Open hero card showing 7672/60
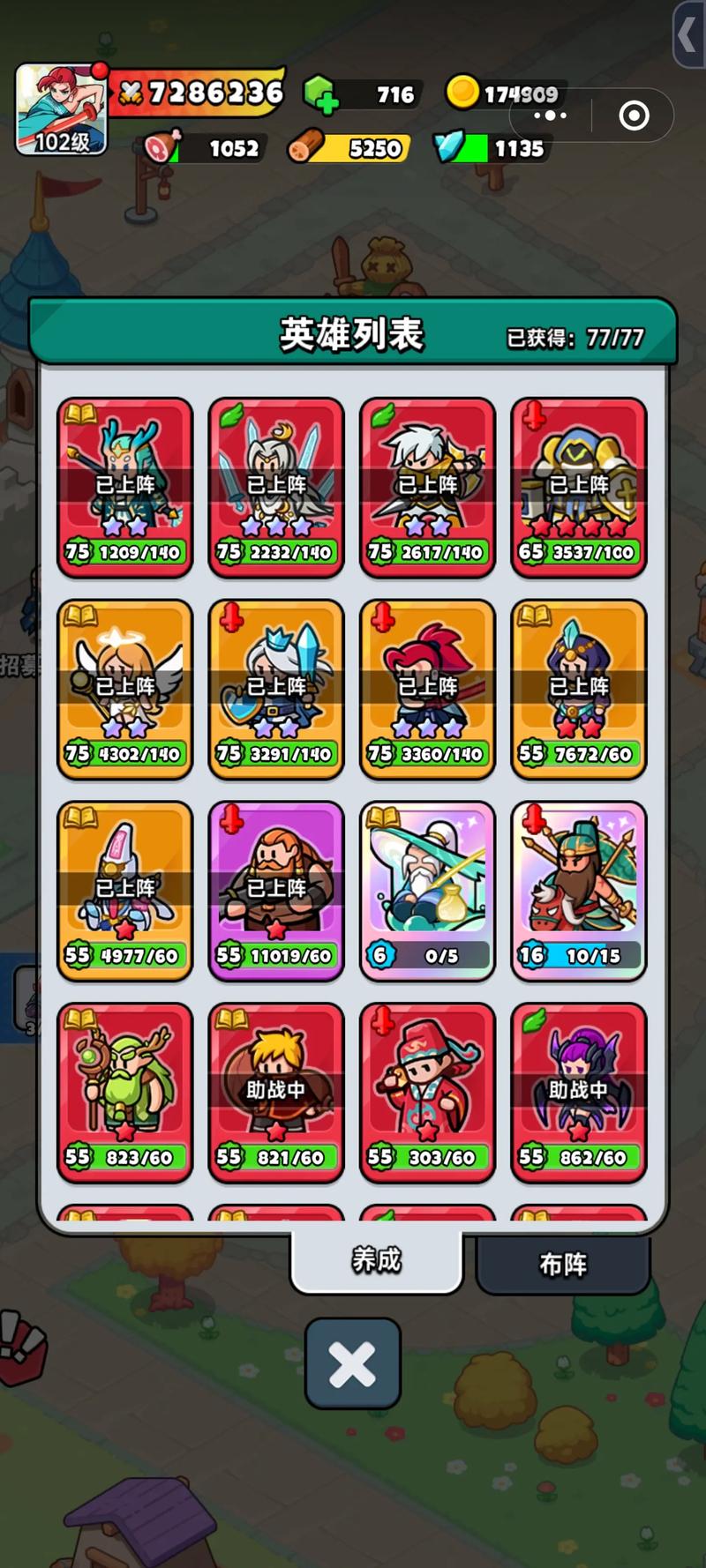706x1568 pixels. [579, 689]
